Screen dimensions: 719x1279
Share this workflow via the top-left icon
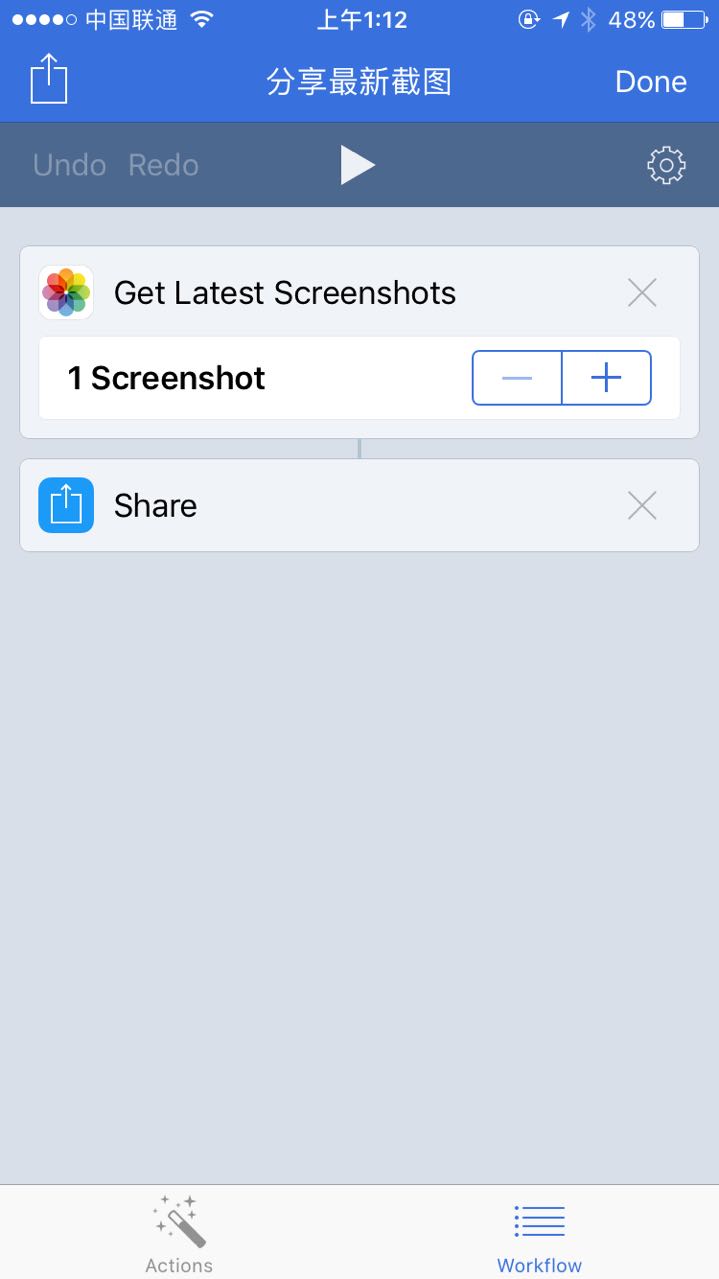pyautogui.click(x=48, y=79)
